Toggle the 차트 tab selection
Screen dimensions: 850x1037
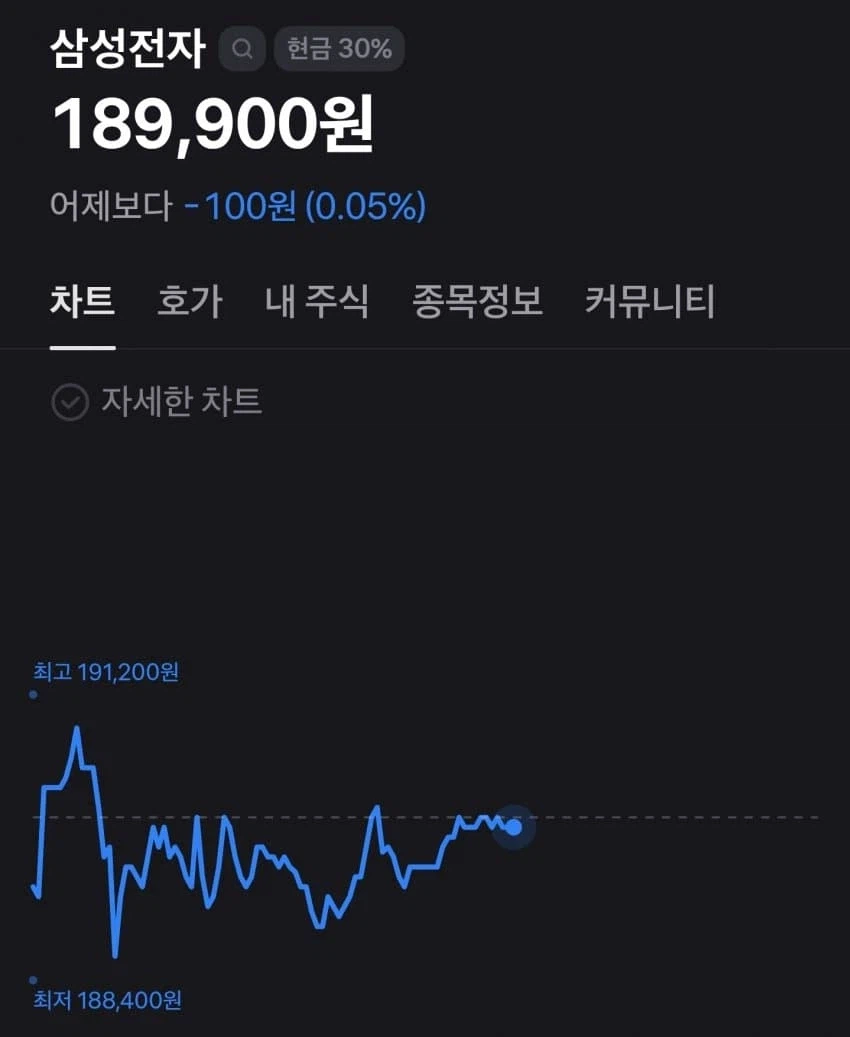83,302
